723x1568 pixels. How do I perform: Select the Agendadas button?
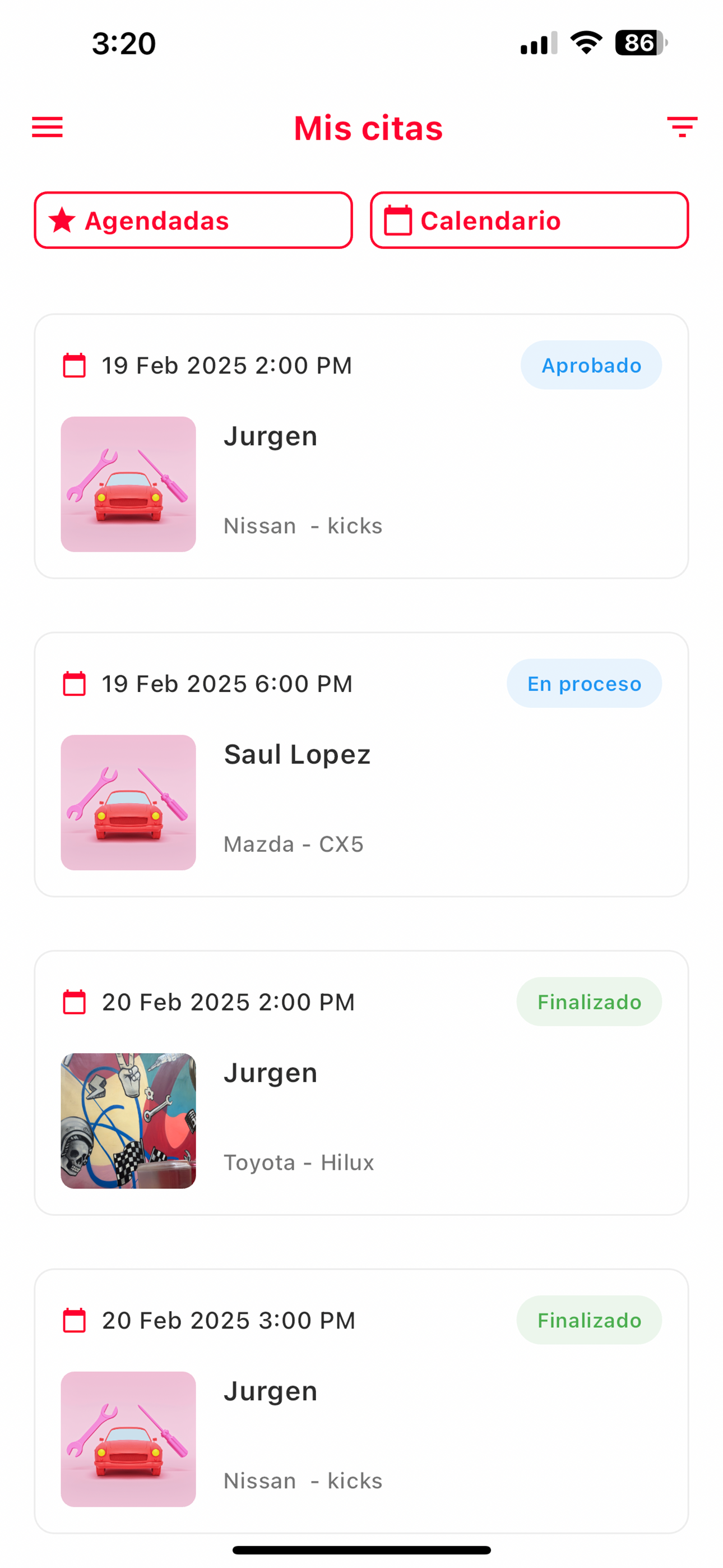(193, 220)
